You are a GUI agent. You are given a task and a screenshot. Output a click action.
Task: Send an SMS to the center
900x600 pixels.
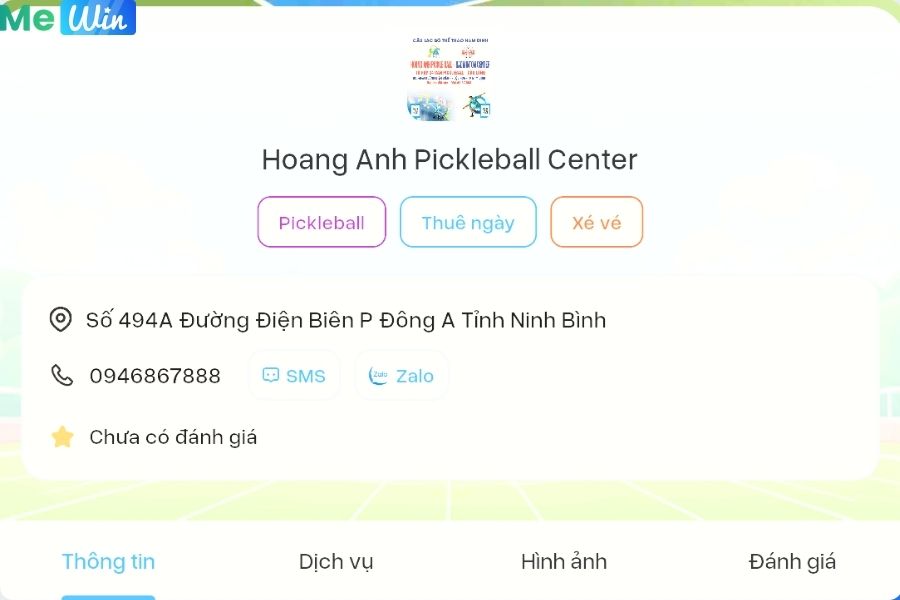[x=294, y=375]
